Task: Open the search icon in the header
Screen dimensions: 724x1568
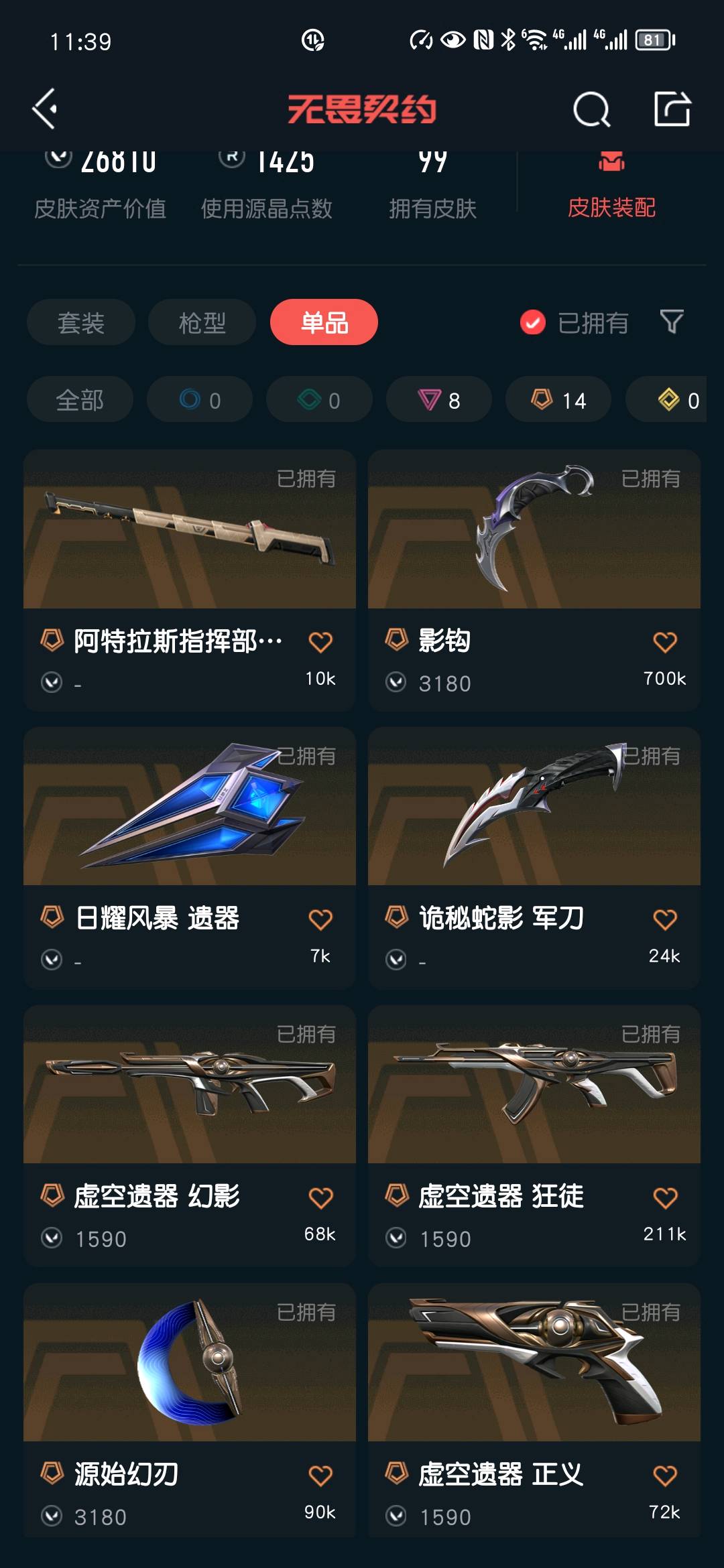Action: click(x=591, y=109)
